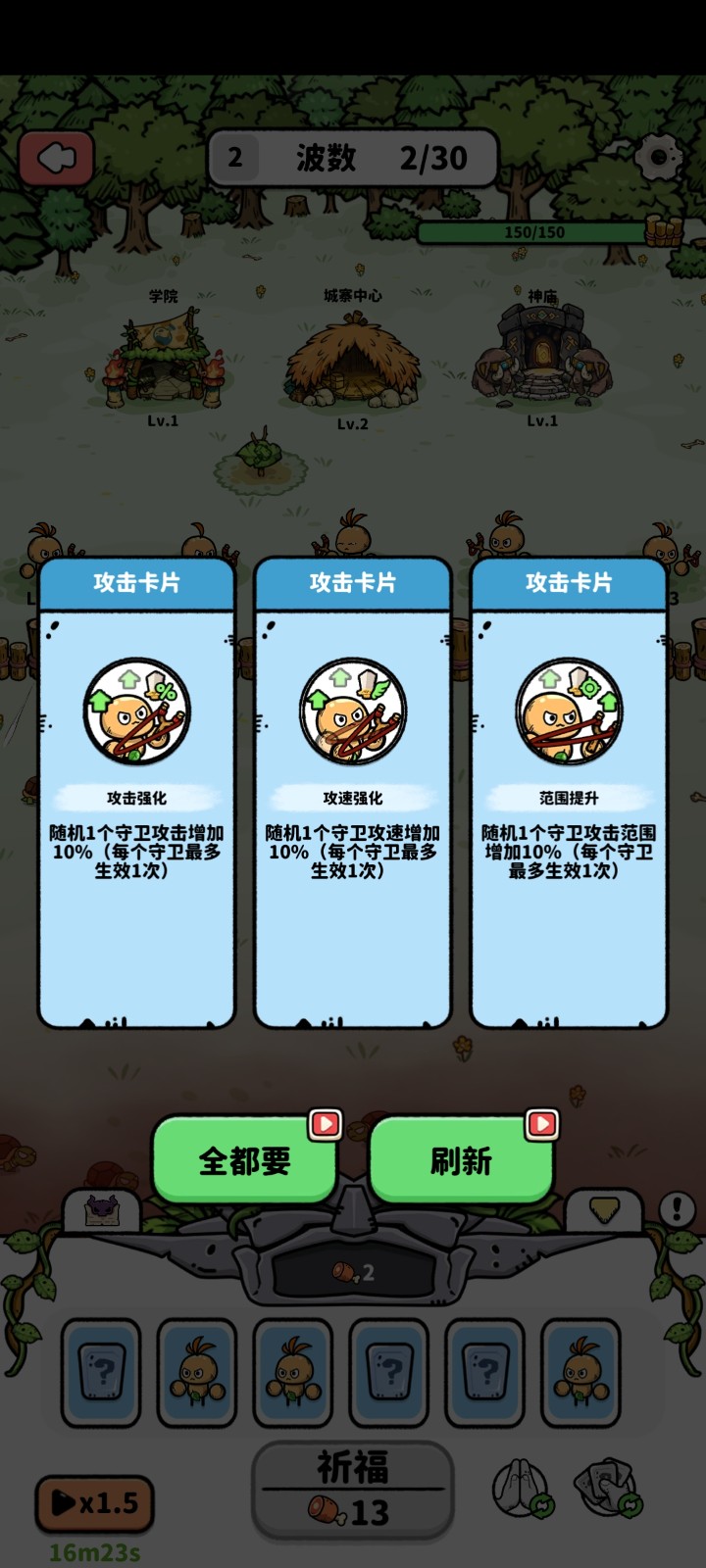Select the 攻击强化 attack card

[136, 794]
